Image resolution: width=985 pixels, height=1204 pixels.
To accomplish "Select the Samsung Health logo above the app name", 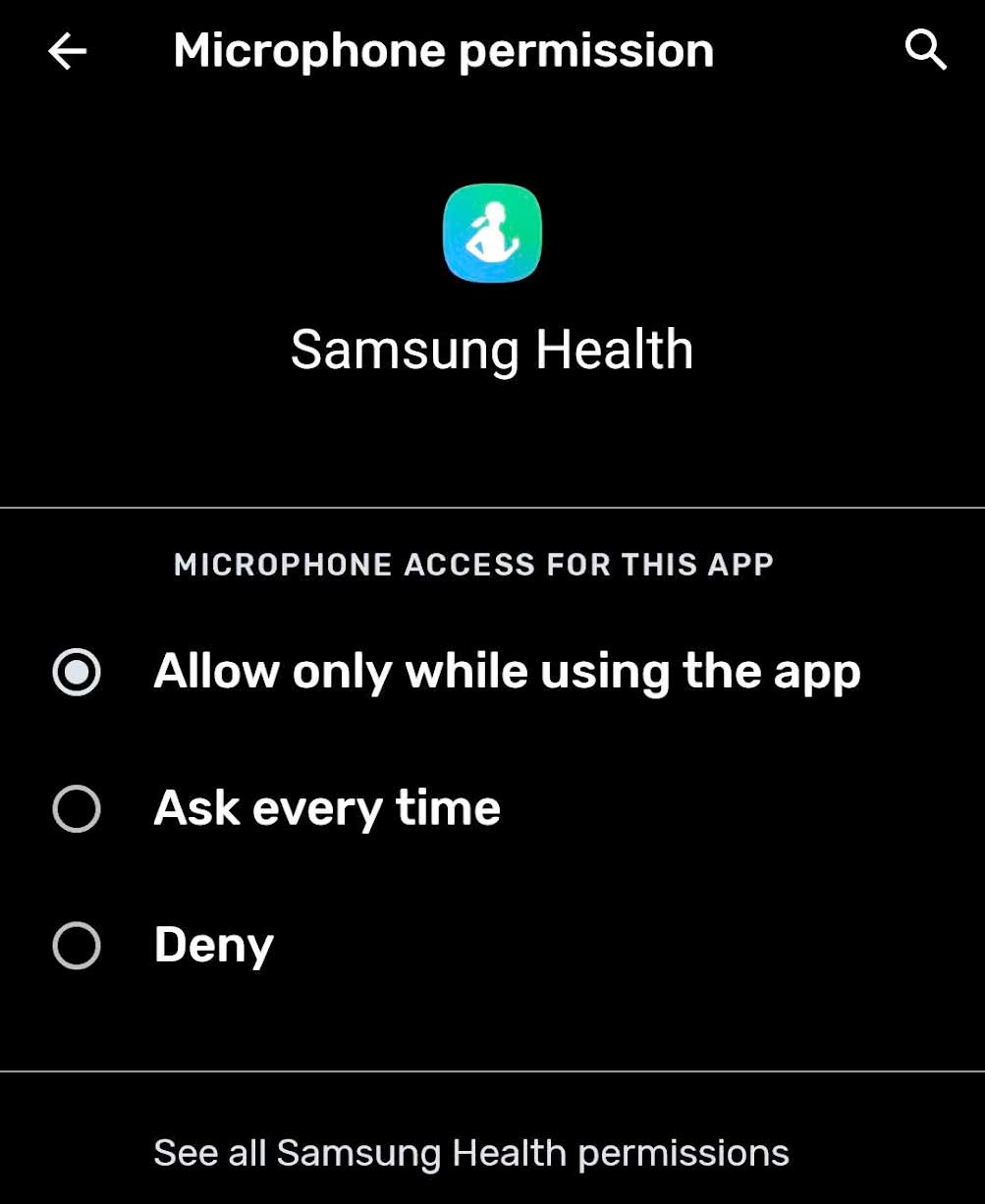I will click(x=492, y=234).
